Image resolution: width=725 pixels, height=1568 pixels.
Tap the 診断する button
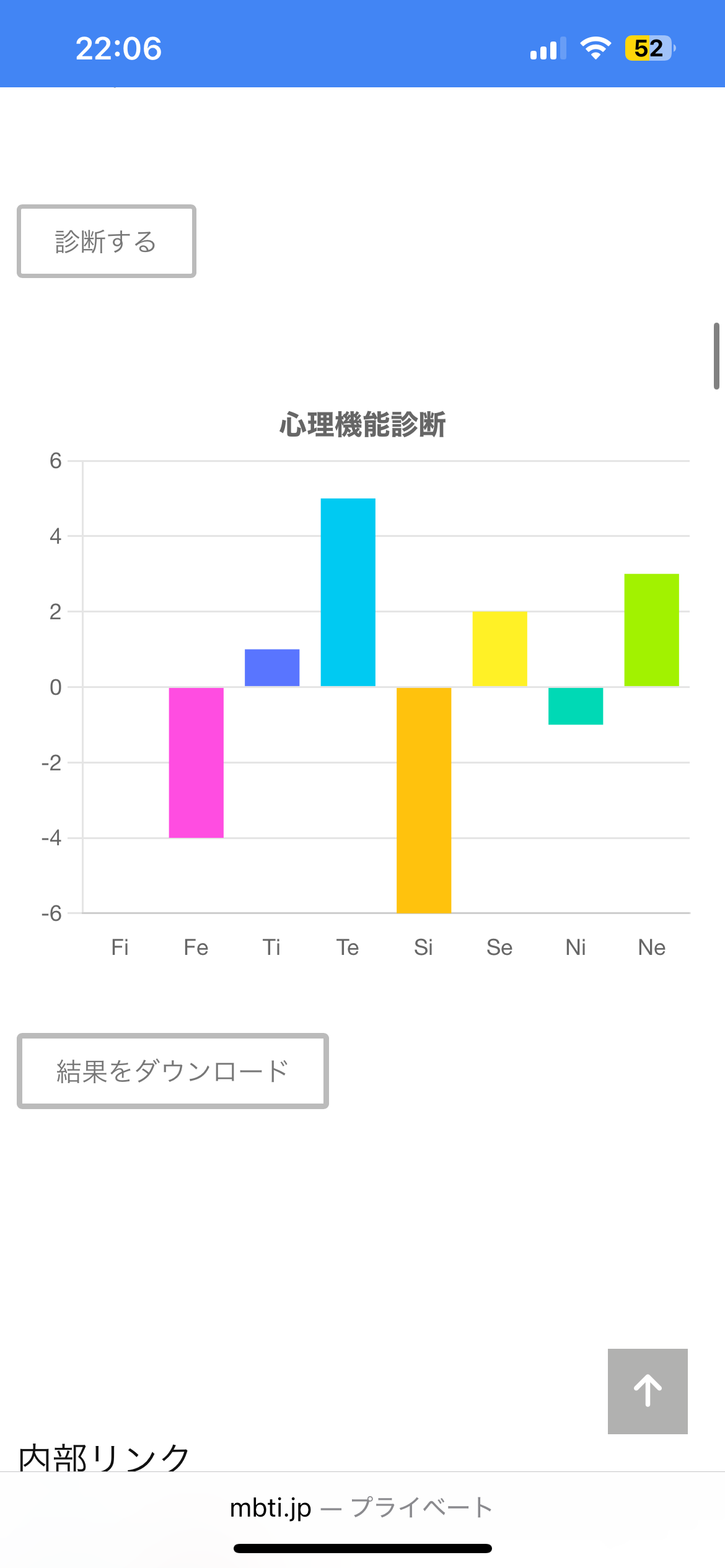[x=107, y=242]
